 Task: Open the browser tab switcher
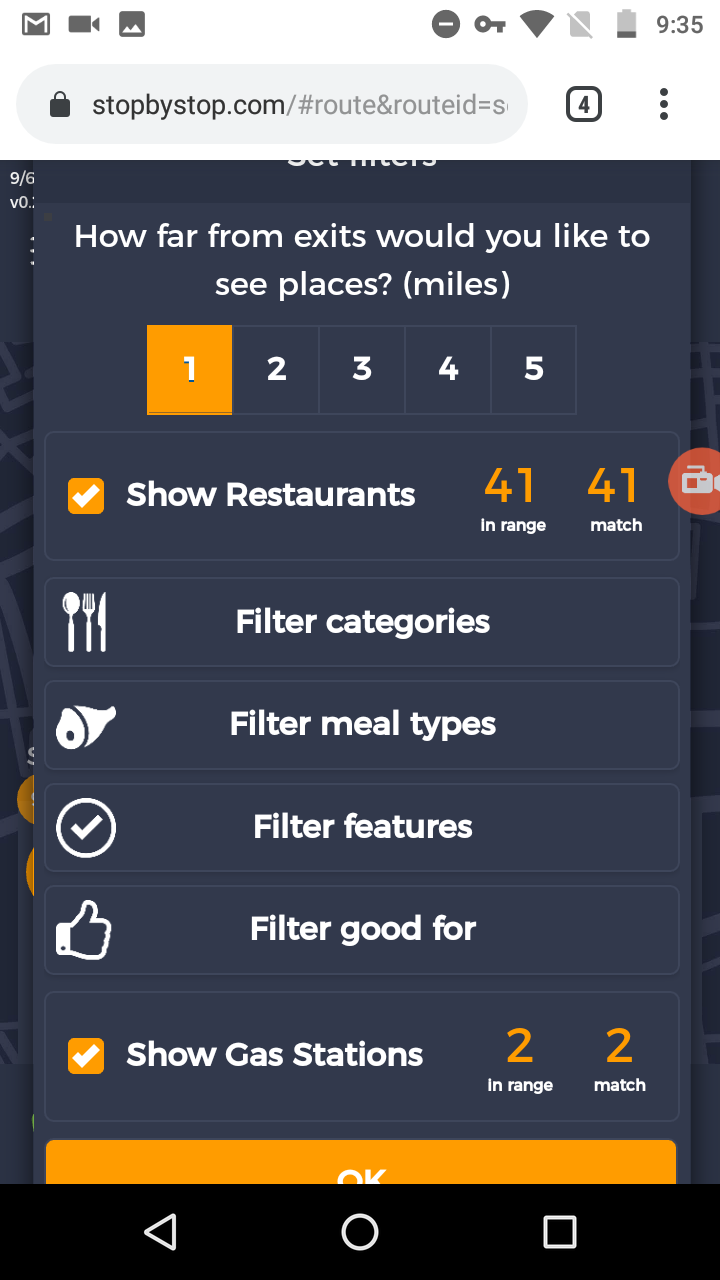click(584, 104)
